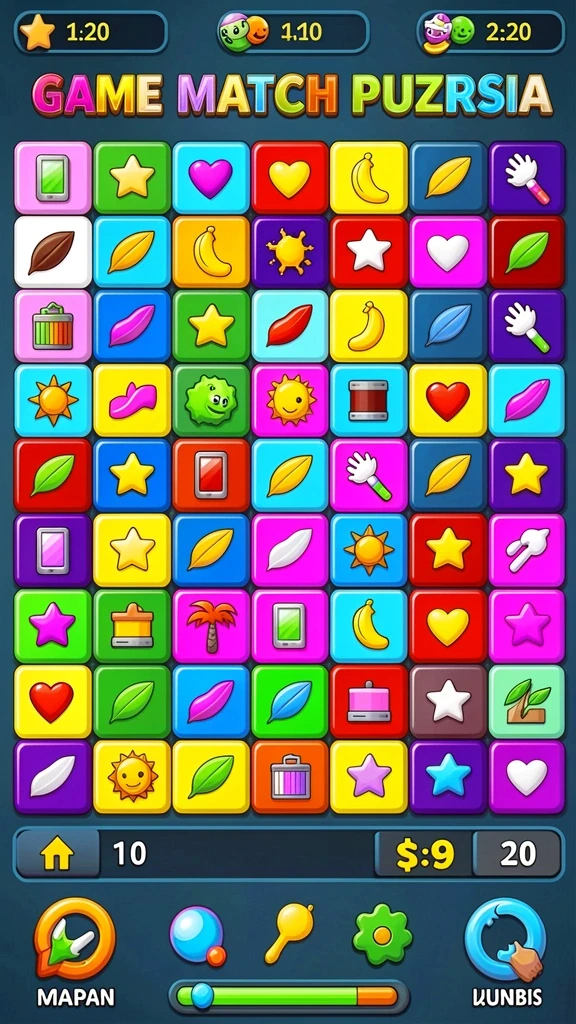The width and height of the screenshot is (576, 1024).
Task: Tap the plant sprout tile
Action: (526, 701)
